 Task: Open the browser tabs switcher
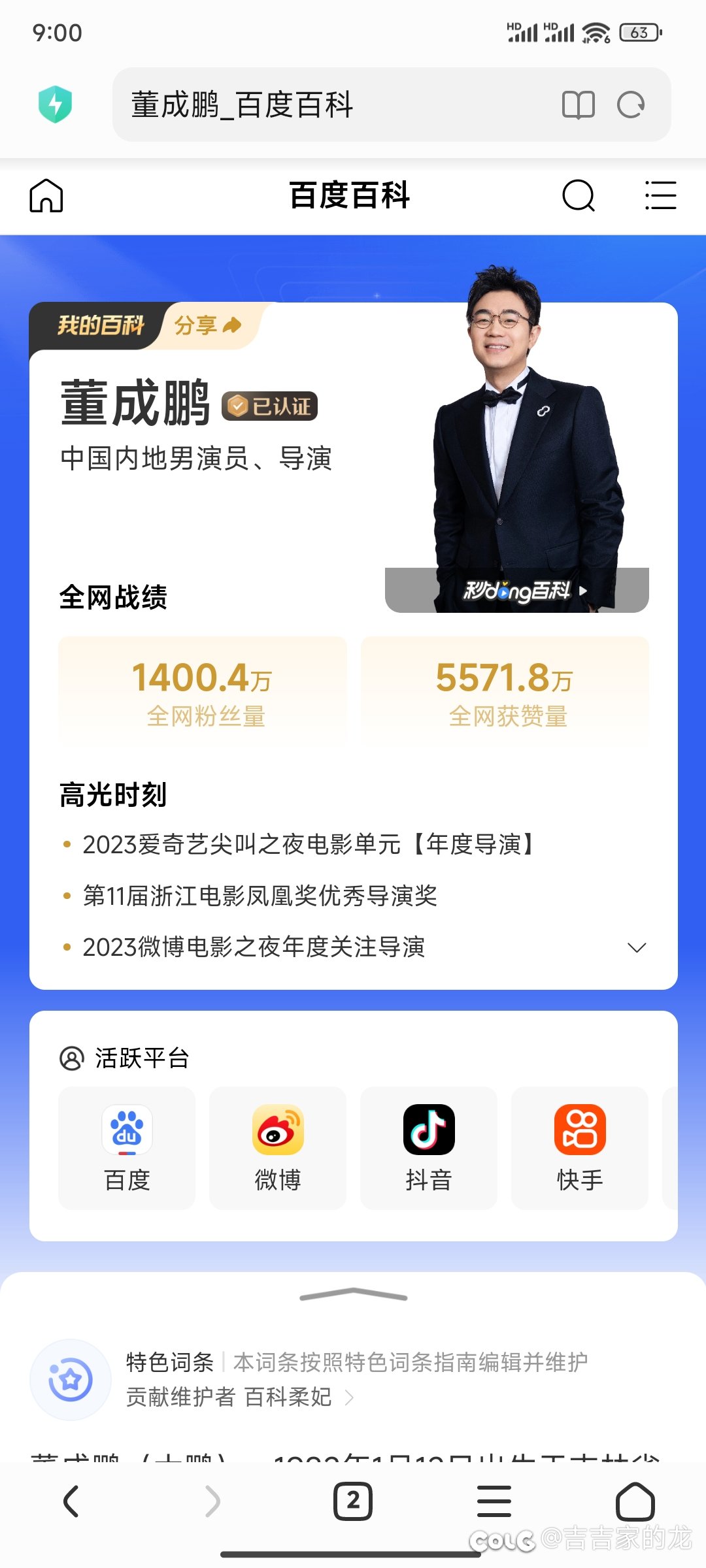point(353,1501)
